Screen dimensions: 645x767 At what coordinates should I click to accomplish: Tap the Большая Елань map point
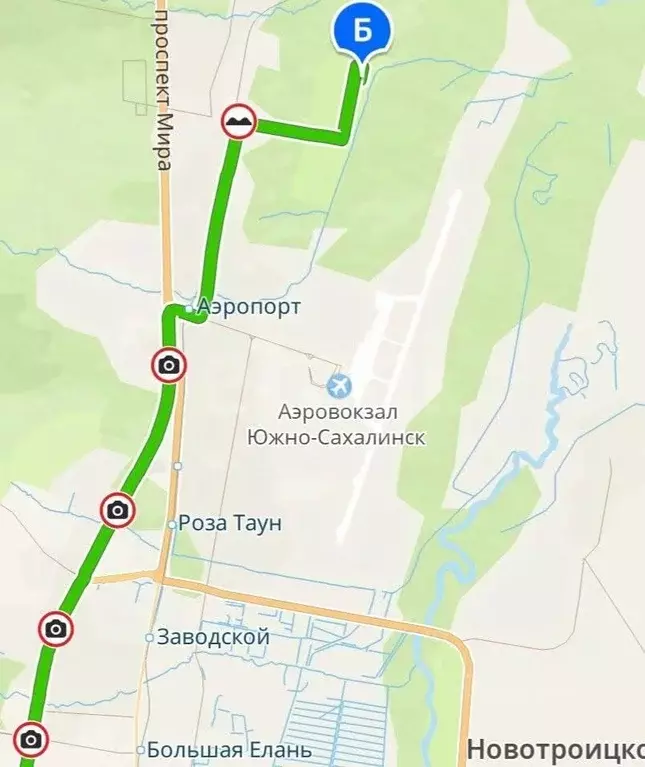140,750
